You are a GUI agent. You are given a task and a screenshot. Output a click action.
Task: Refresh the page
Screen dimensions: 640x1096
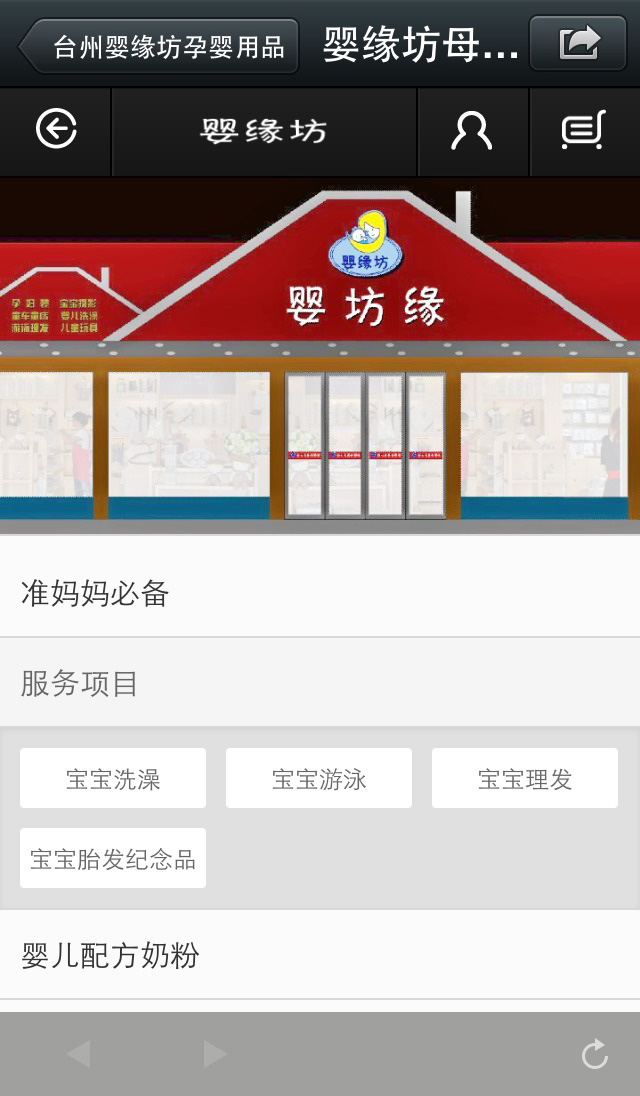coord(595,1054)
